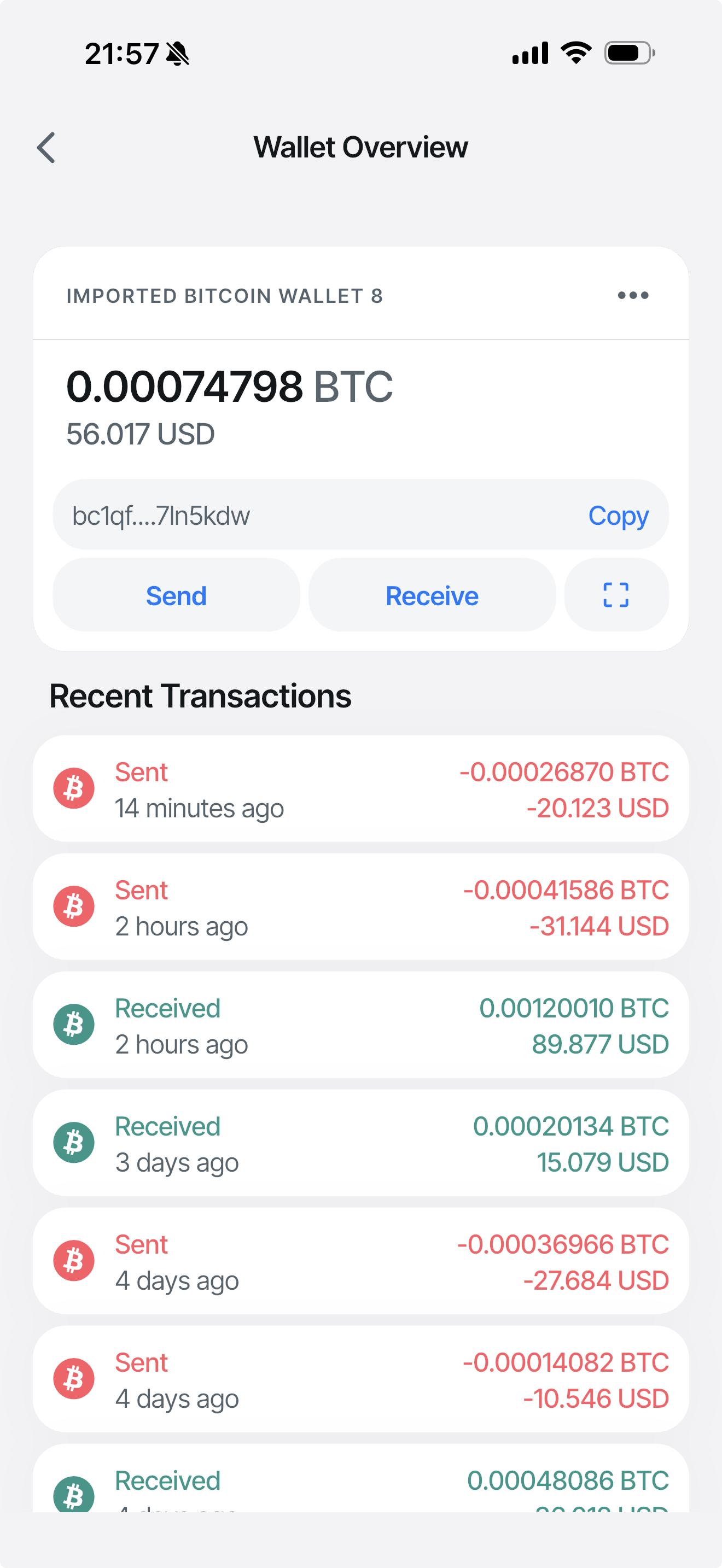Select the red Bitcoin icon on the 2-hours-ago Sent transaction
The image size is (722, 1568).
pyautogui.click(x=73, y=906)
